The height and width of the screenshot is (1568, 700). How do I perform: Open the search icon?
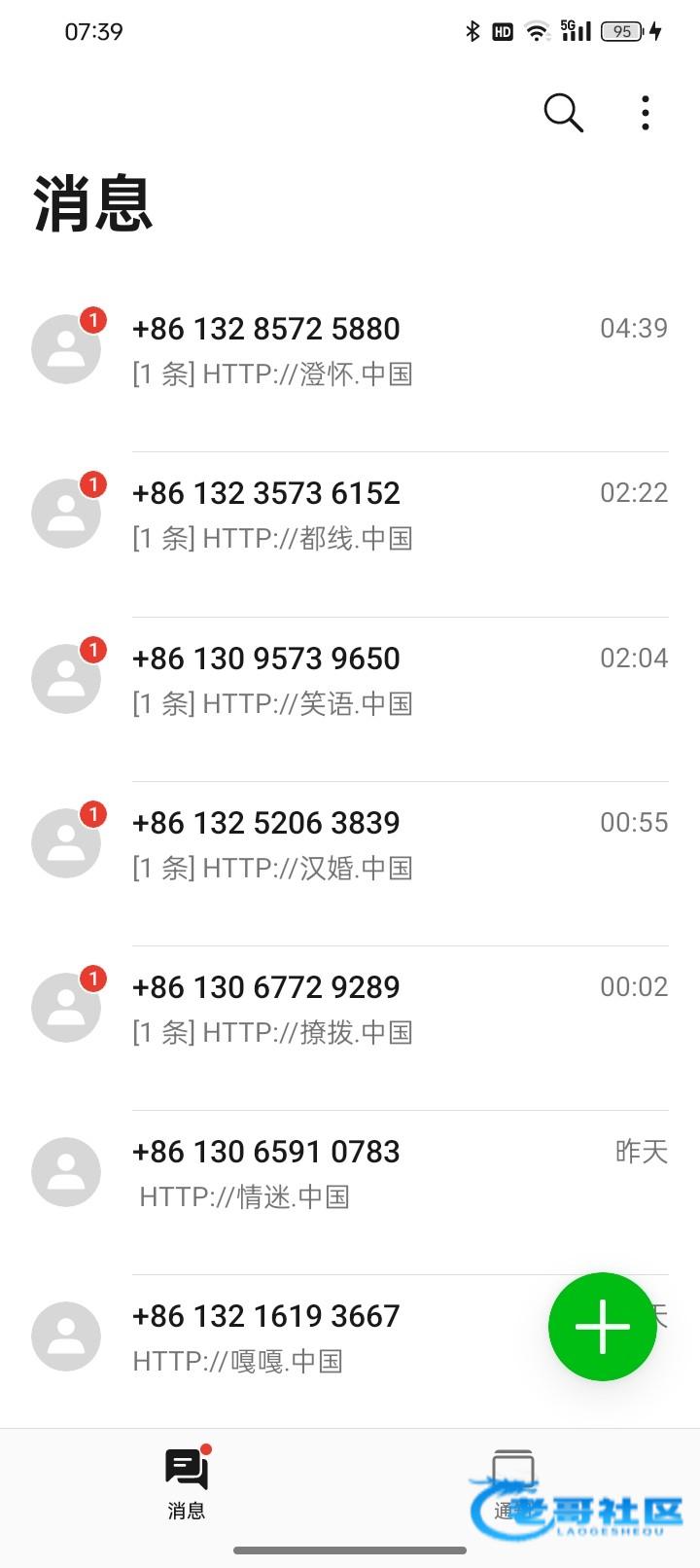click(563, 113)
